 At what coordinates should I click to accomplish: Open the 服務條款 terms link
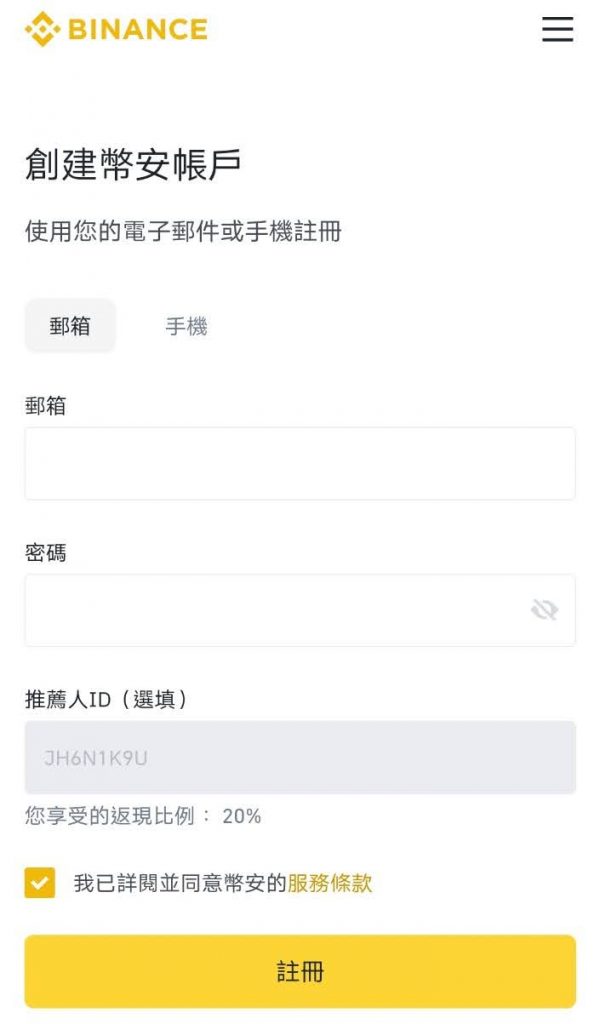pyautogui.click(x=330, y=884)
